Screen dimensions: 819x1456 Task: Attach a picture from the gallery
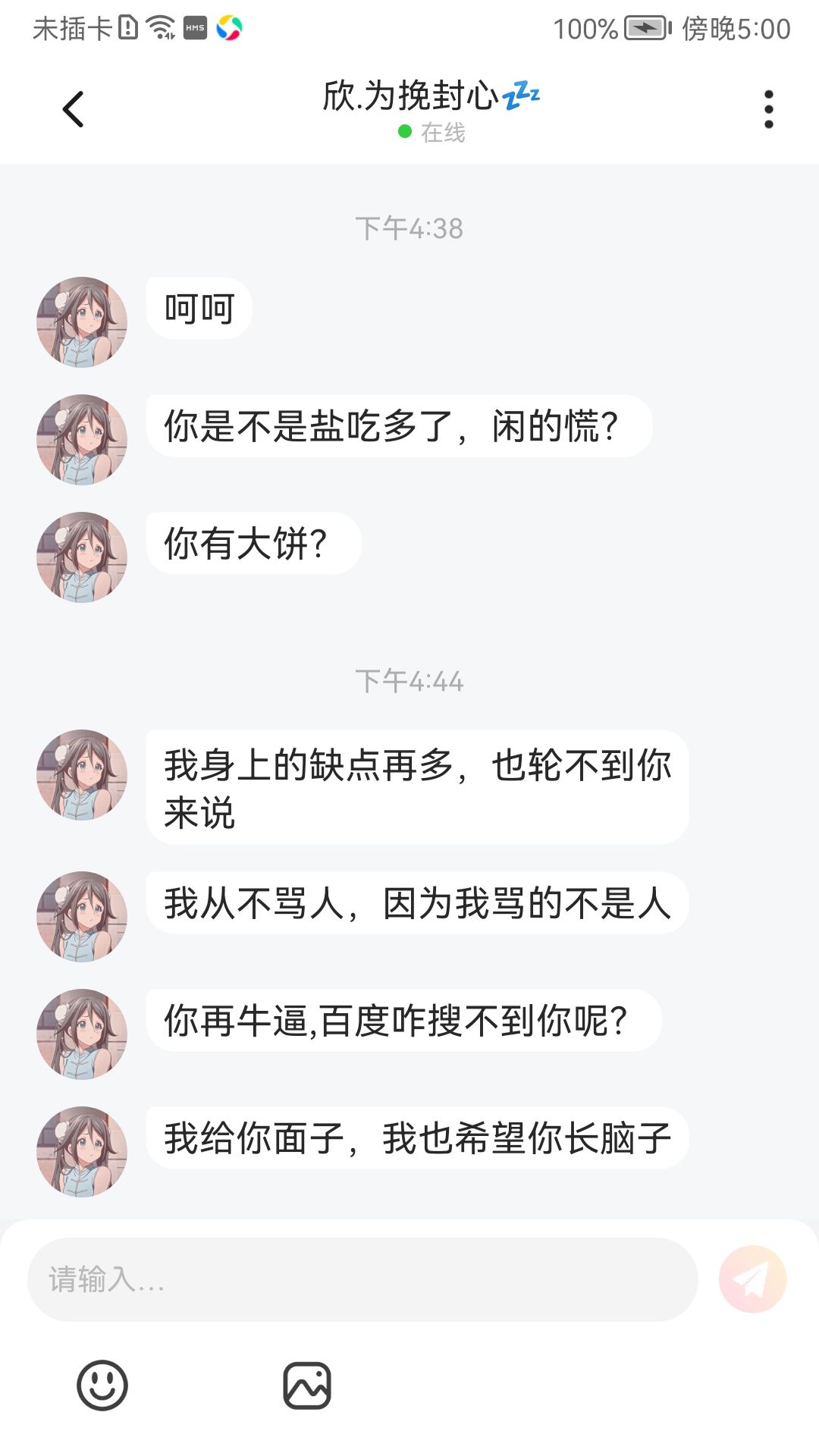pyautogui.click(x=307, y=1385)
